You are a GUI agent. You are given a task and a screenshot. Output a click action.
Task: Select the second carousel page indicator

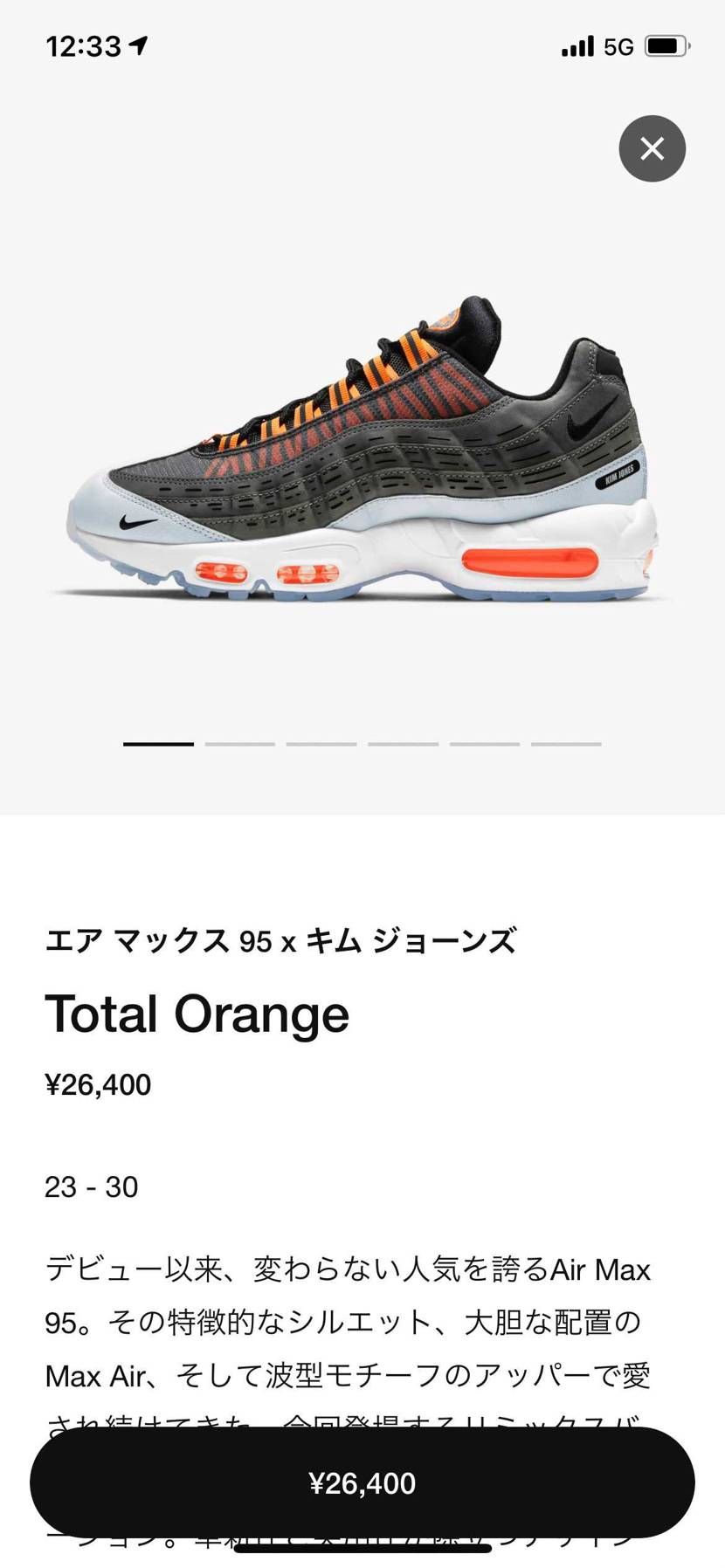(x=239, y=744)
